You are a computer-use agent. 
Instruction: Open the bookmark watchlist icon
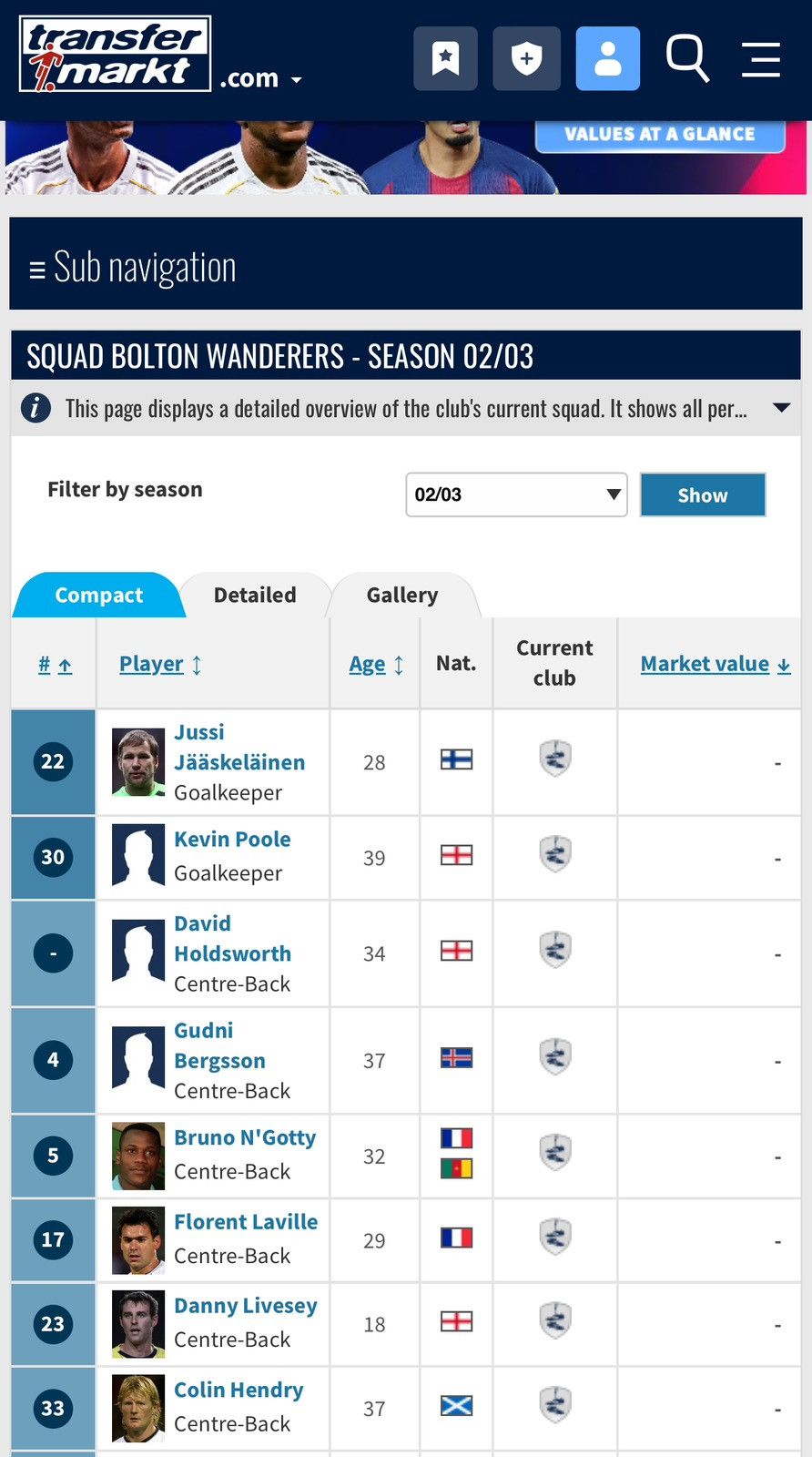tap(445, 59)
